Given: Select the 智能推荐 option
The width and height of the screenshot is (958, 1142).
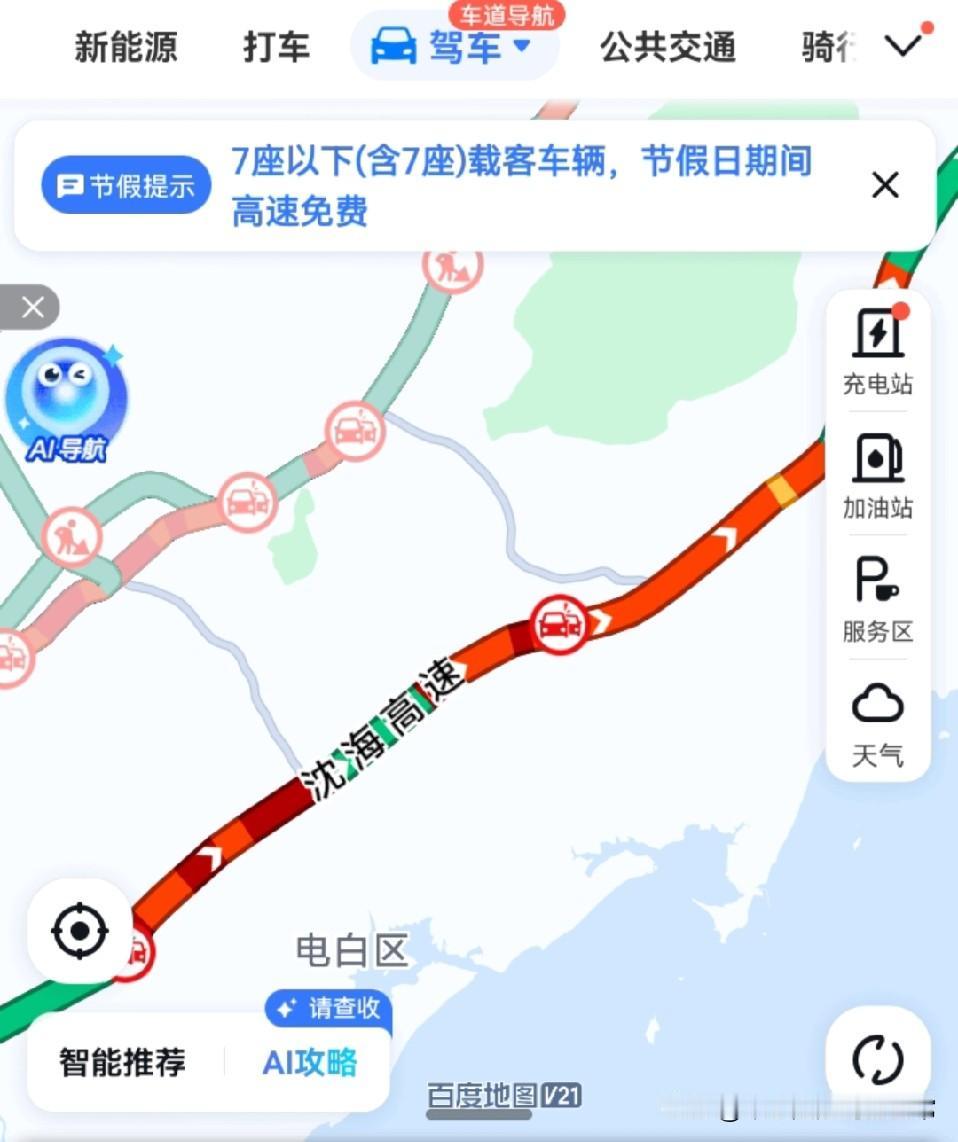Looking at the screenshot, I should pos(123,1062).
